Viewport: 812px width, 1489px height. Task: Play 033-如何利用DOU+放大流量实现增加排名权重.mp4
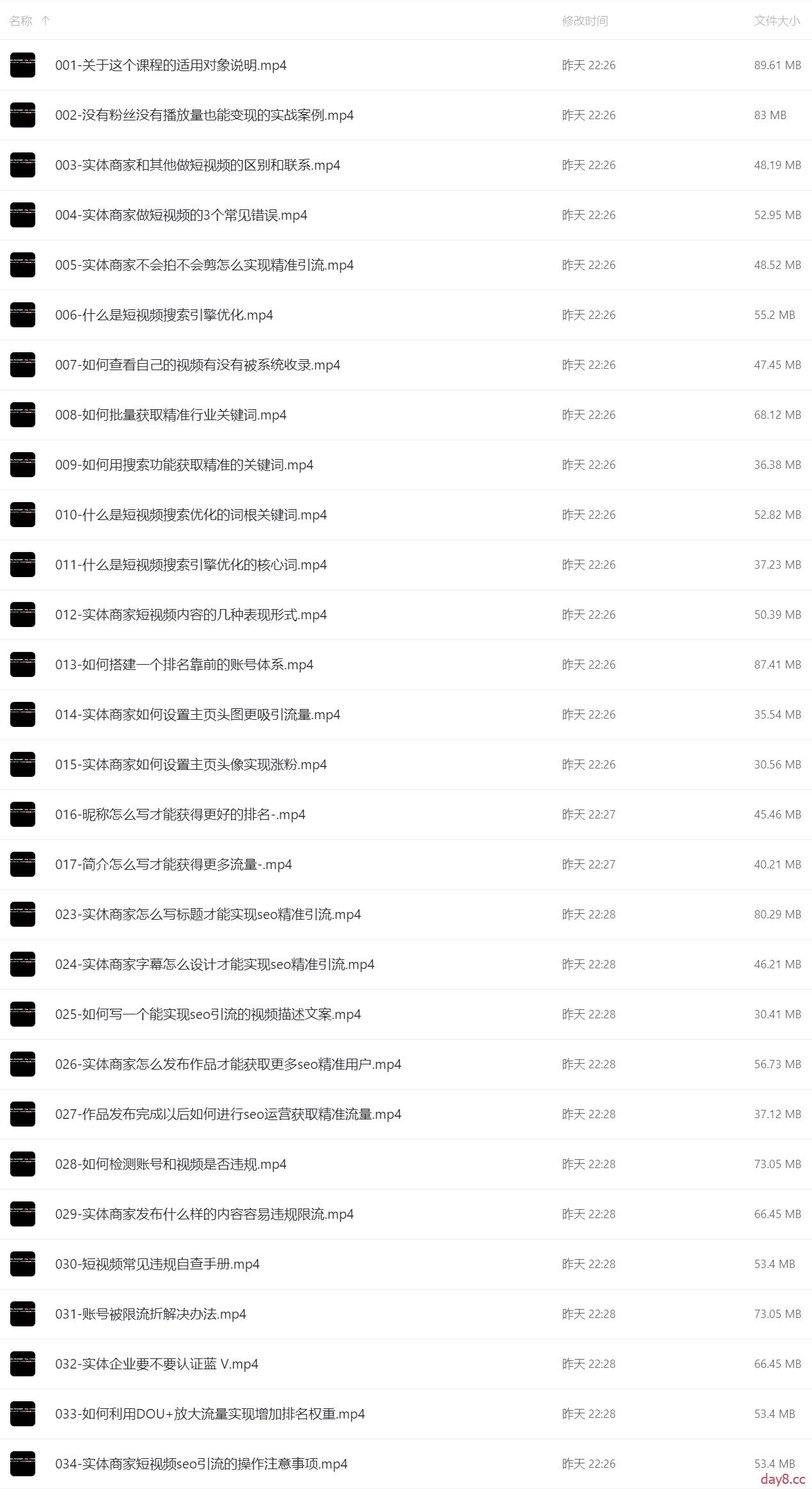pyautogui.click(x=209, y=1414)
